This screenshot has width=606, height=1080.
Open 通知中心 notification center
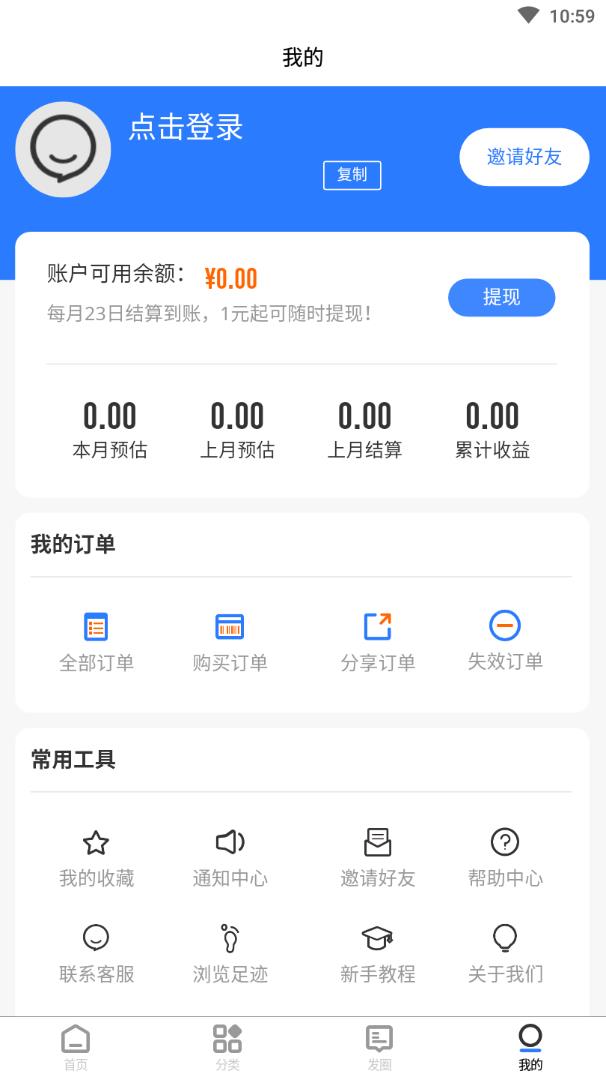(x=230, y=858)
